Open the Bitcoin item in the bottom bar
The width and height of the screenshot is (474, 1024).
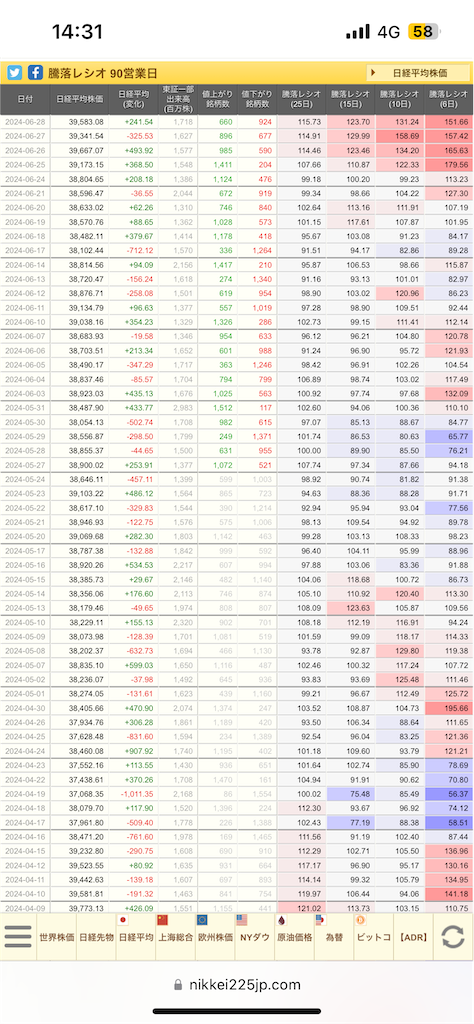(374, 937)
